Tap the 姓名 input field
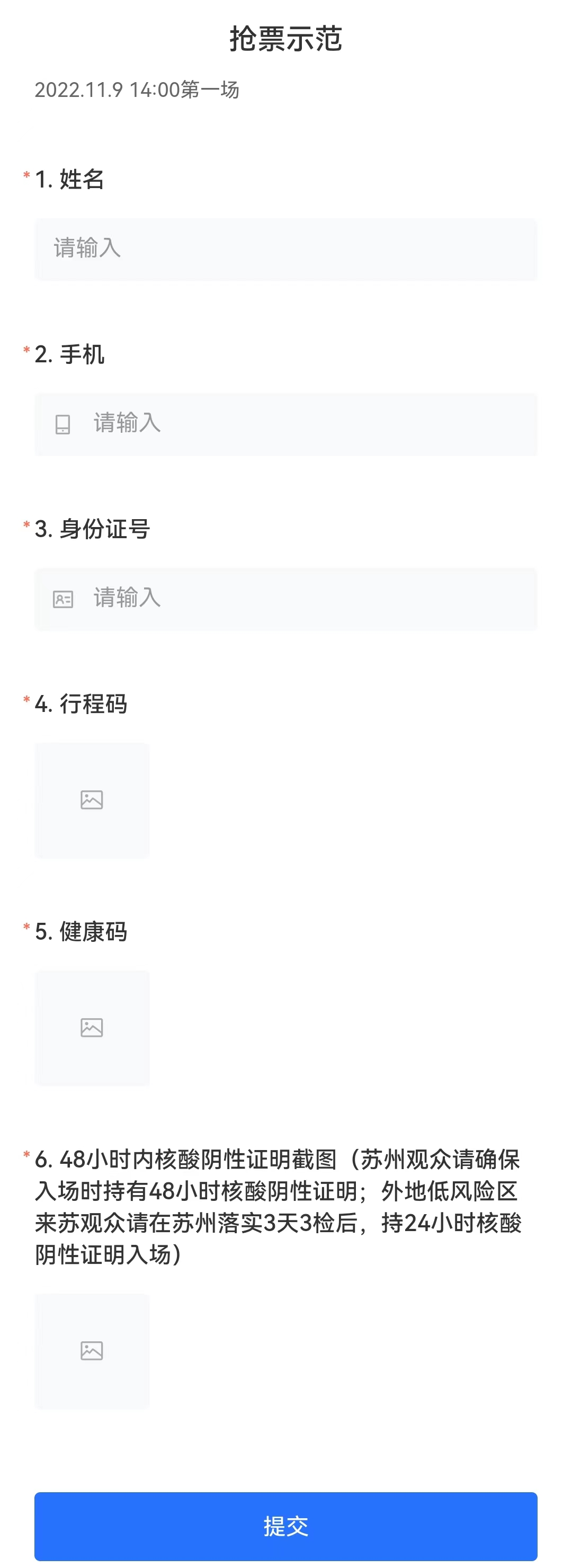The width and height of the screenshot is (572, 1568). pos(285,249)
